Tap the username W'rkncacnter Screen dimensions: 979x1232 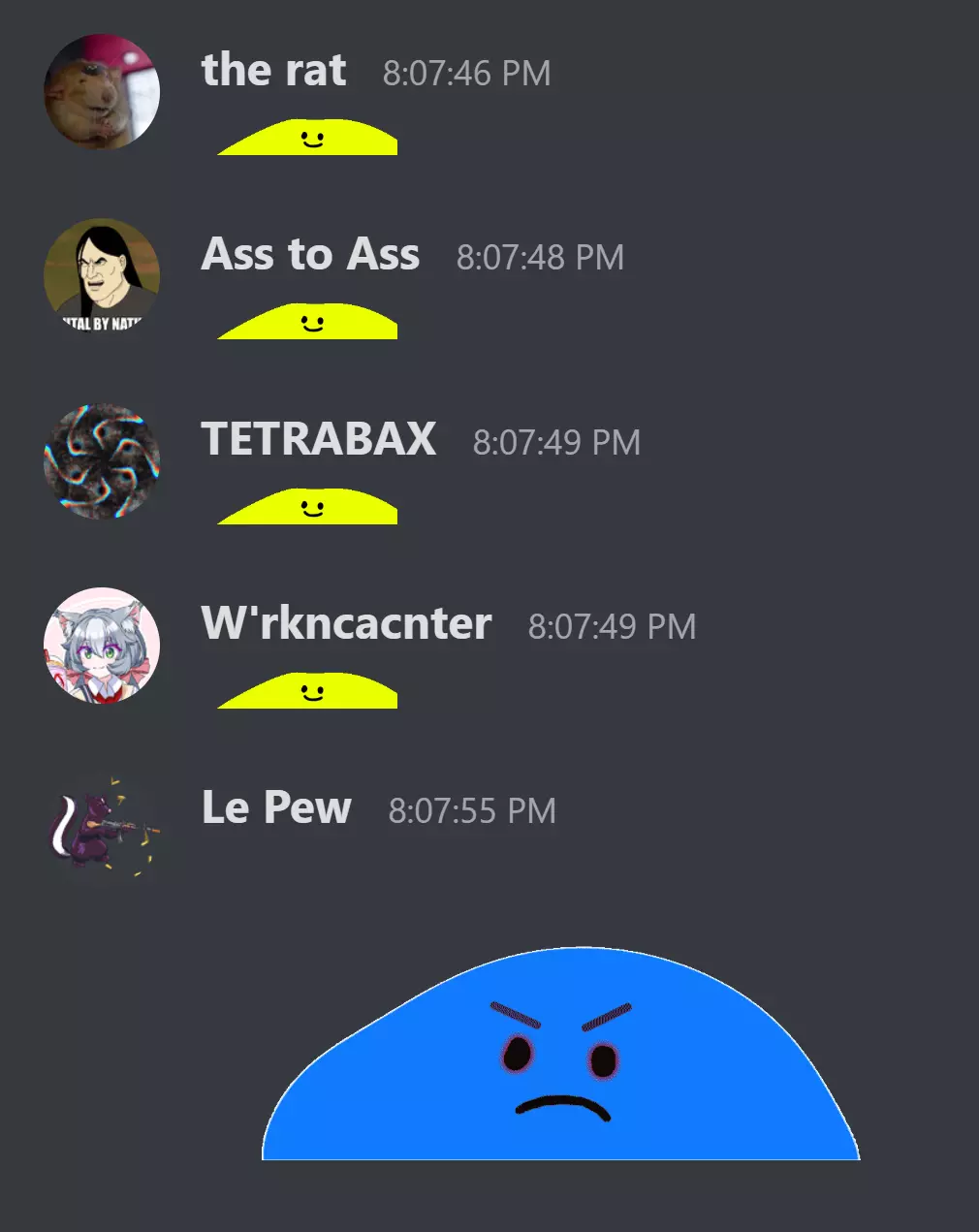pos(346,623)
